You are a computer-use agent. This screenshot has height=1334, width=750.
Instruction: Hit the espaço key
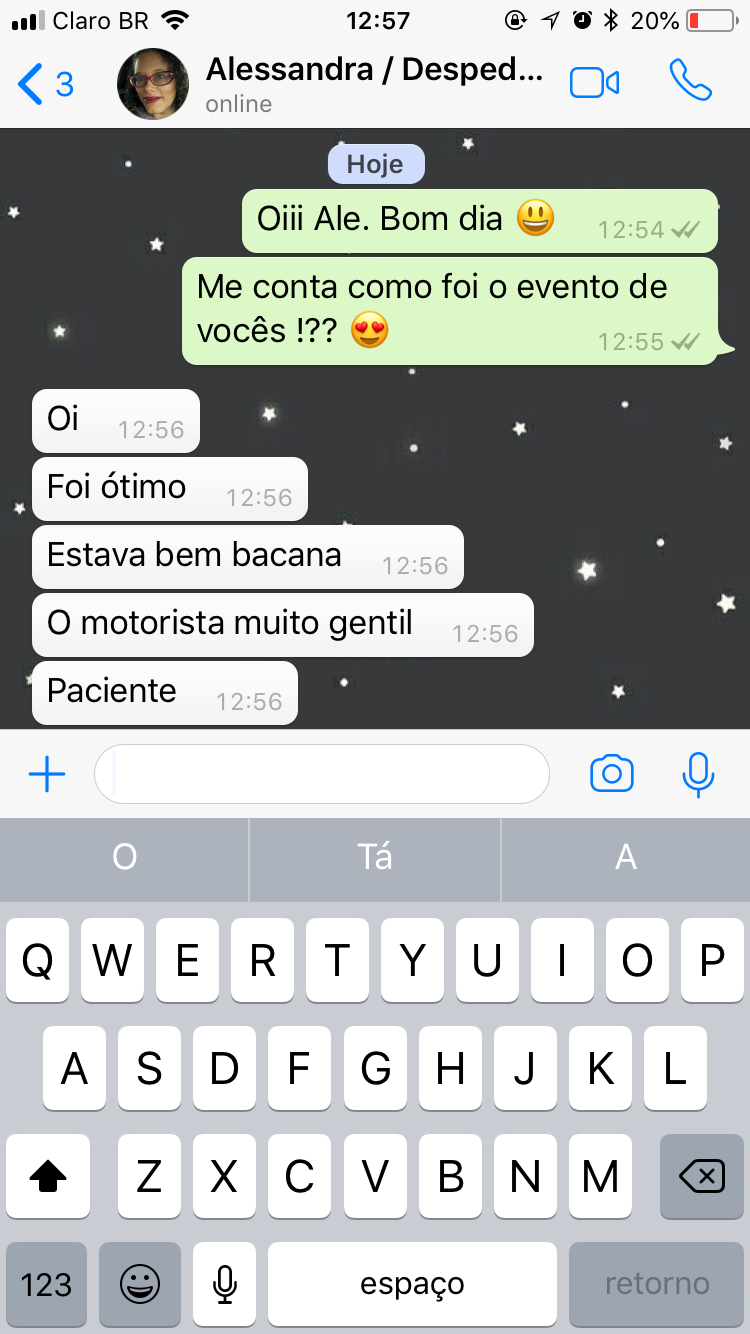[412, 1284]
